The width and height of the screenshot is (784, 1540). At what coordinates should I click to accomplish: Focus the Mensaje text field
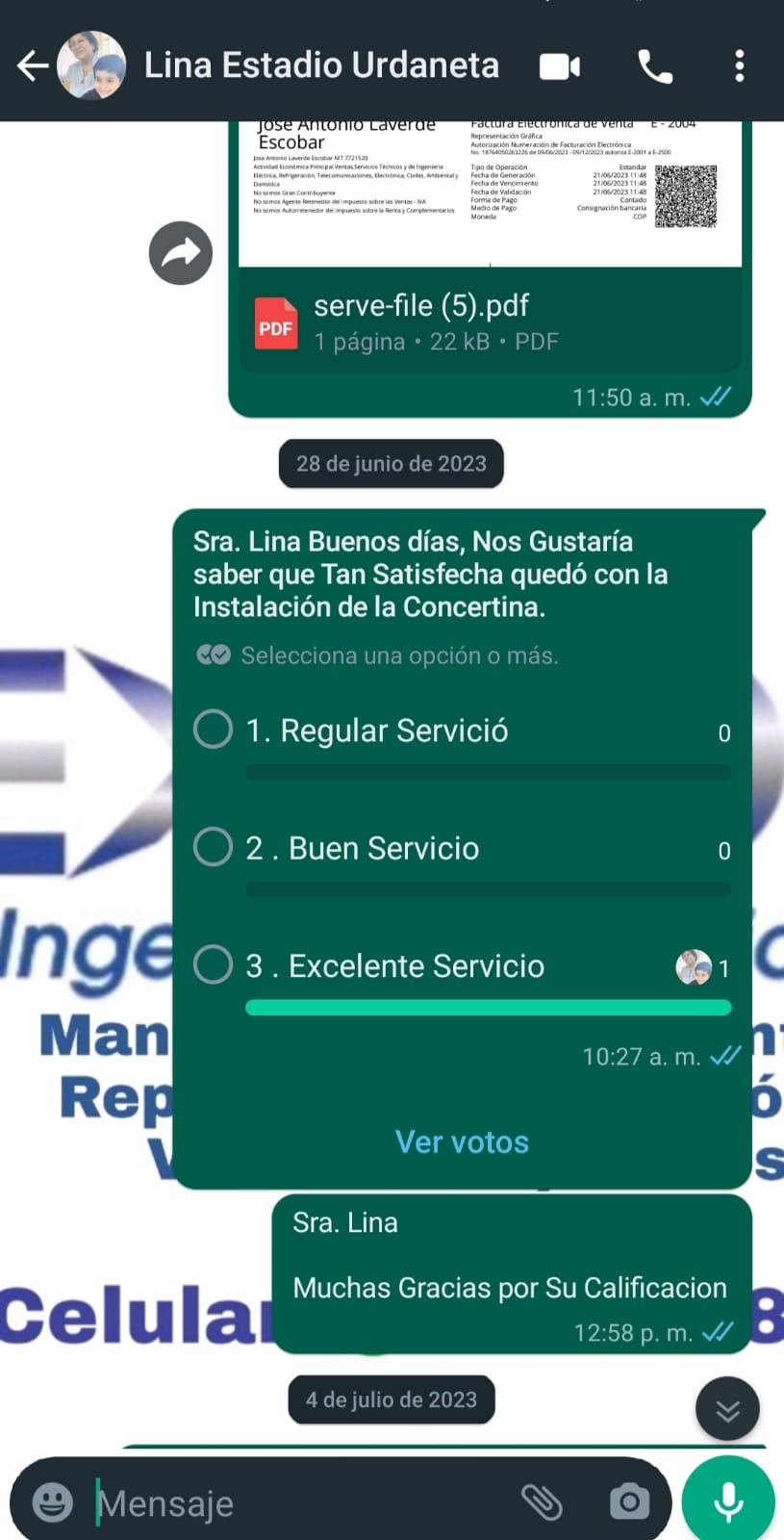298,1502
